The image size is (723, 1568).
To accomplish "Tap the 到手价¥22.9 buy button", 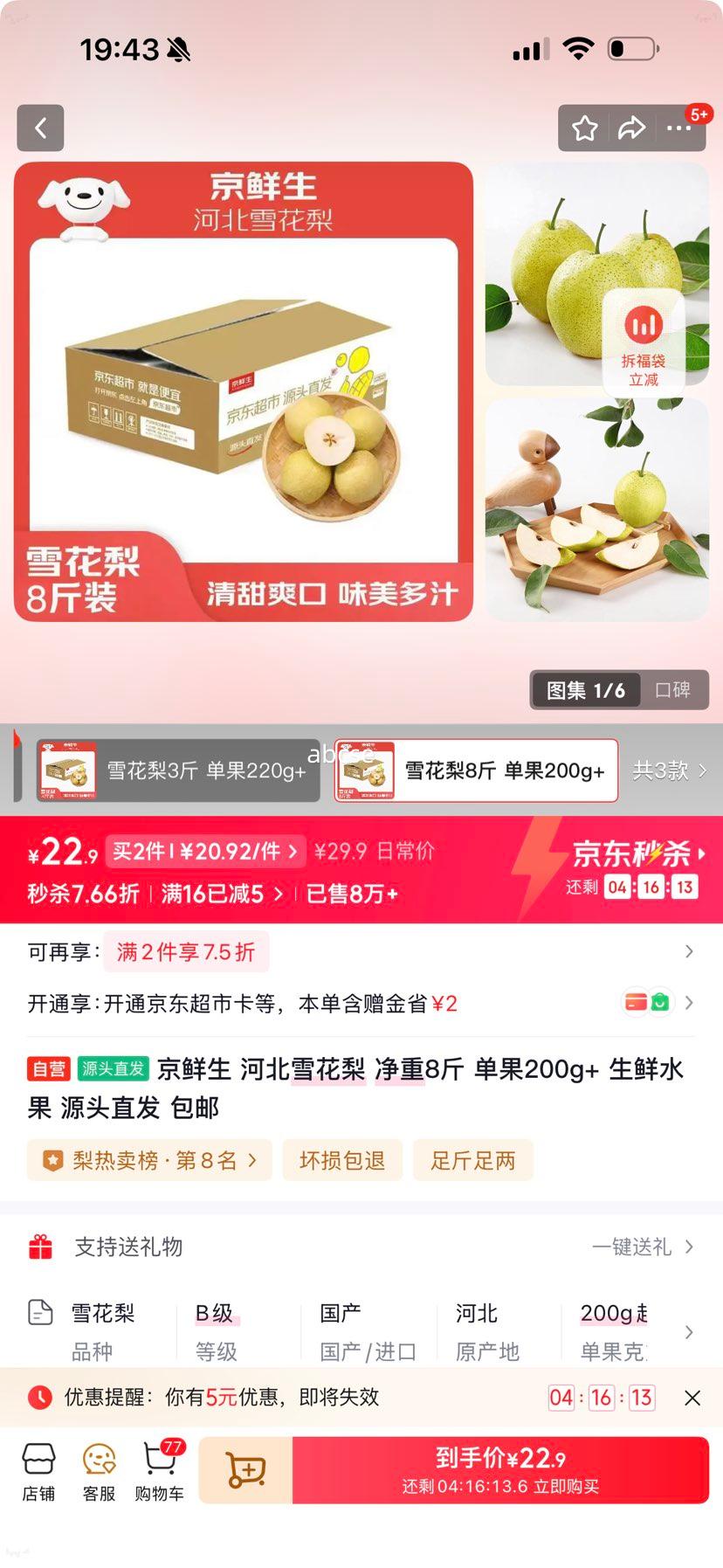I will coord(500,1469).
